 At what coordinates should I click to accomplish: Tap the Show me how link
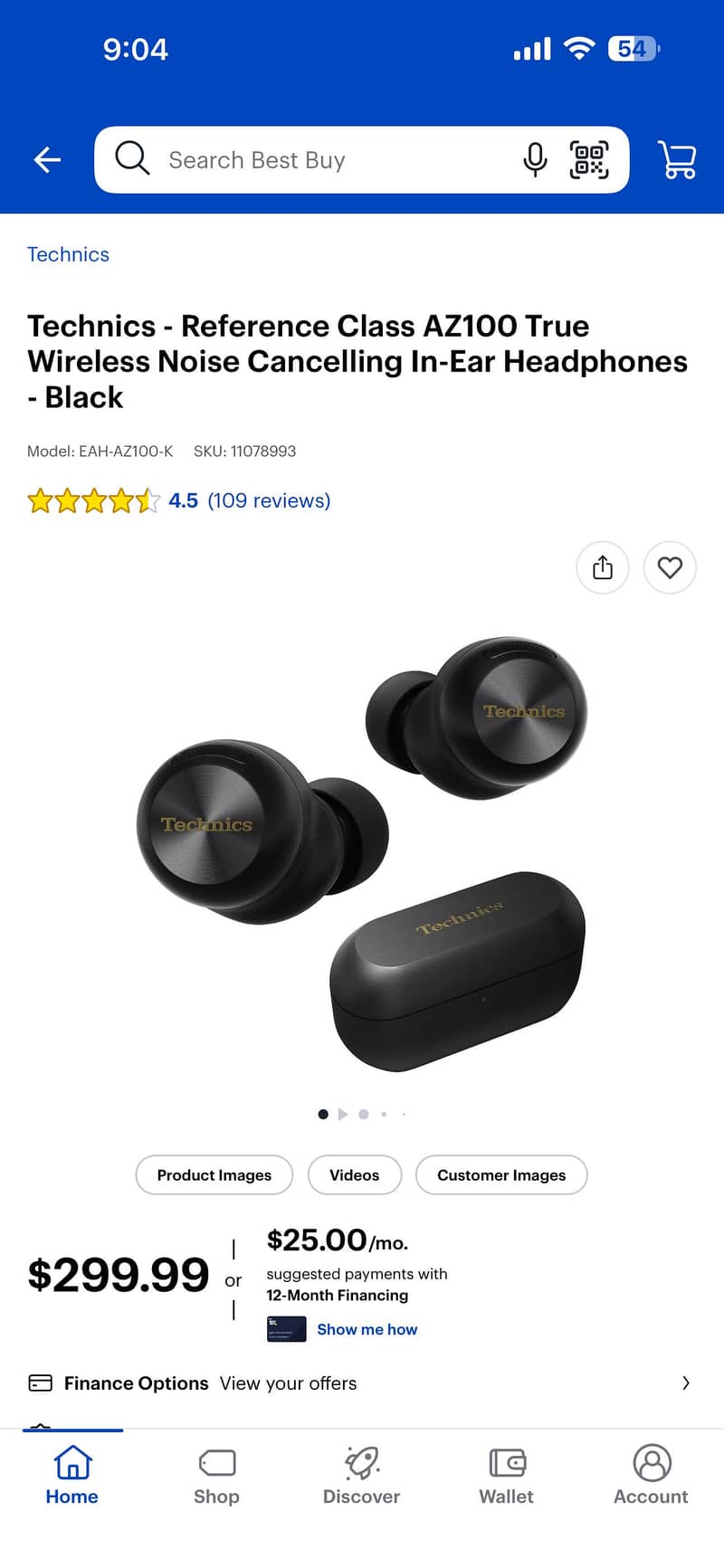tap(367, 1329)
